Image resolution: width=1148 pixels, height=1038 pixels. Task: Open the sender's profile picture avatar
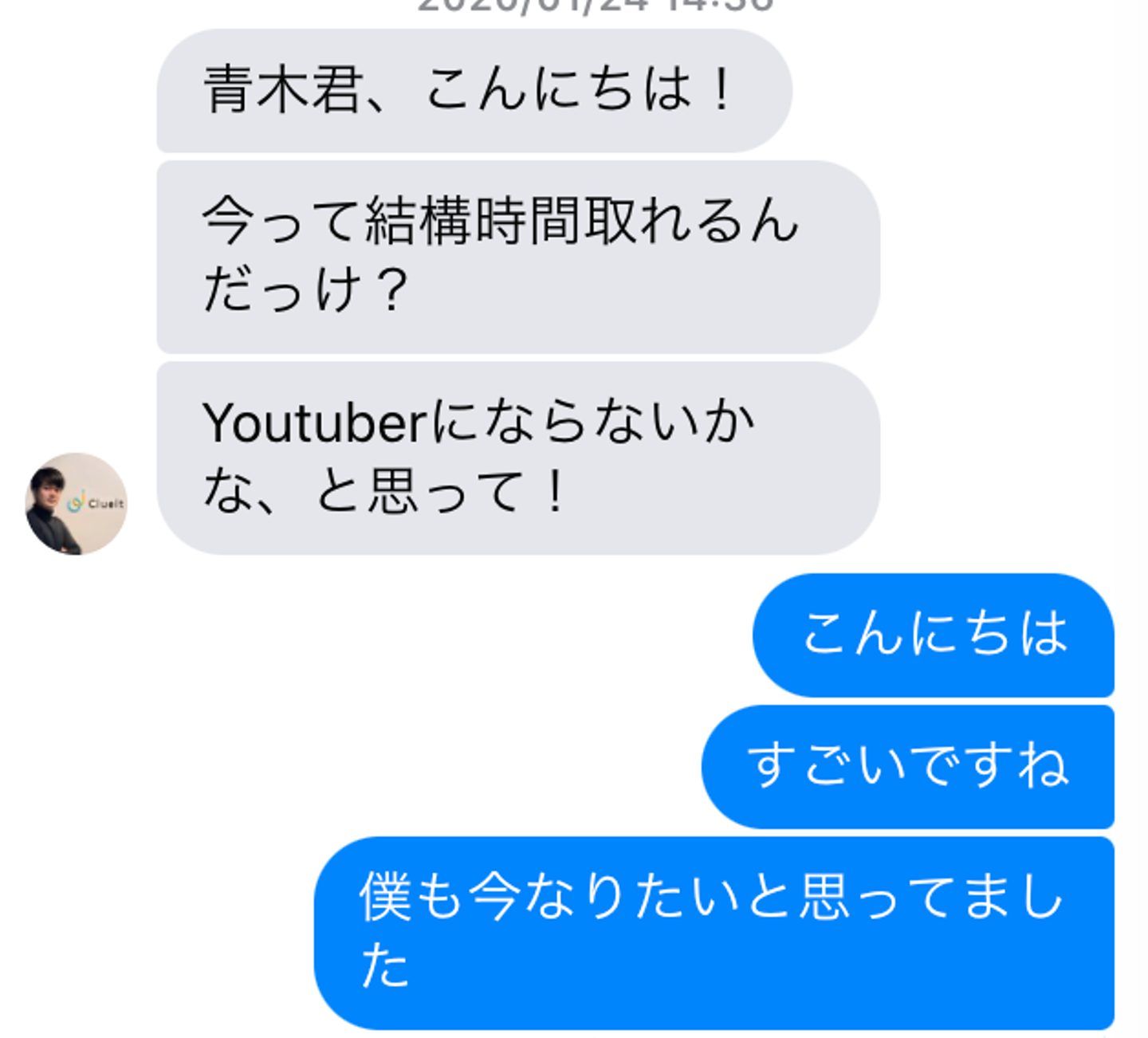coord(77,504)
